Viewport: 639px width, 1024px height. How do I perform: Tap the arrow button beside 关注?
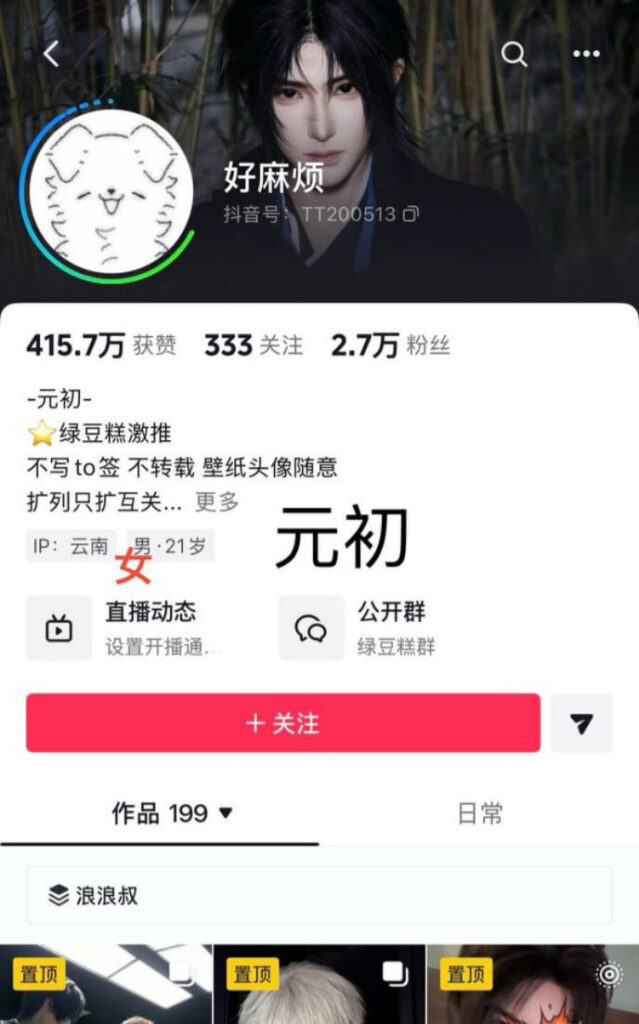581,723
